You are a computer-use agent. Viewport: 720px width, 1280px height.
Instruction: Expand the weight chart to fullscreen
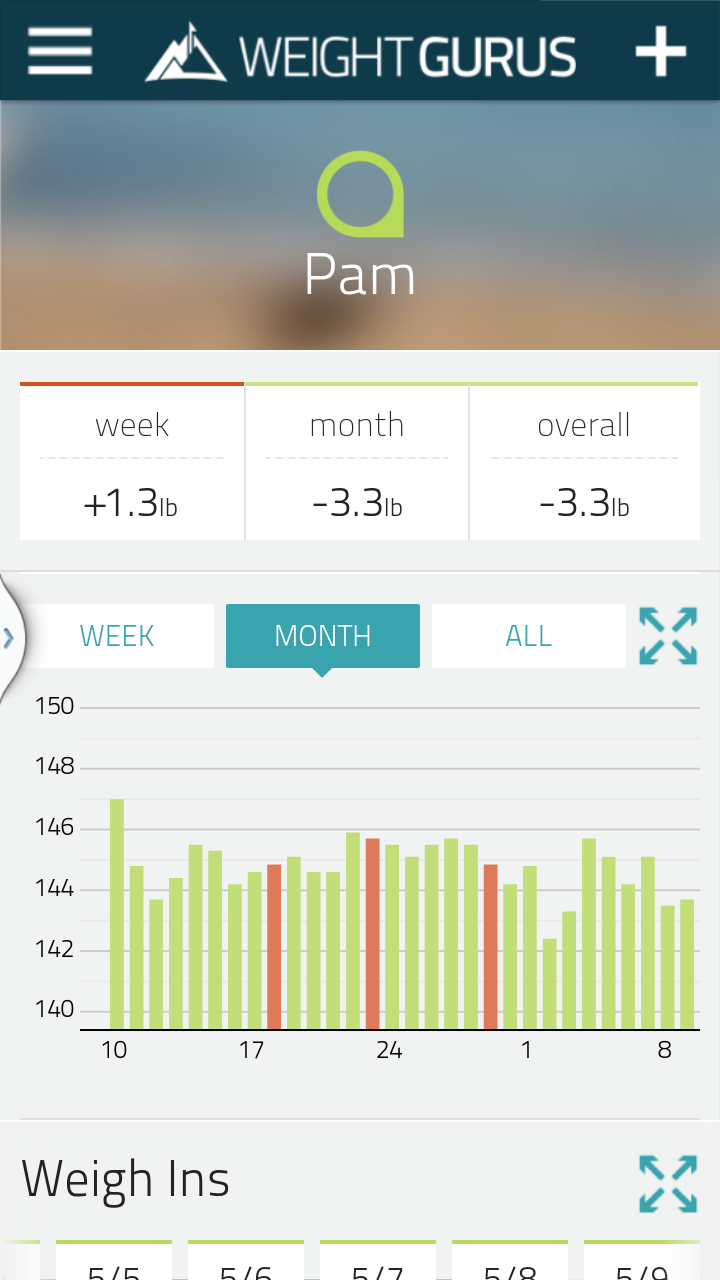[668, 636]
